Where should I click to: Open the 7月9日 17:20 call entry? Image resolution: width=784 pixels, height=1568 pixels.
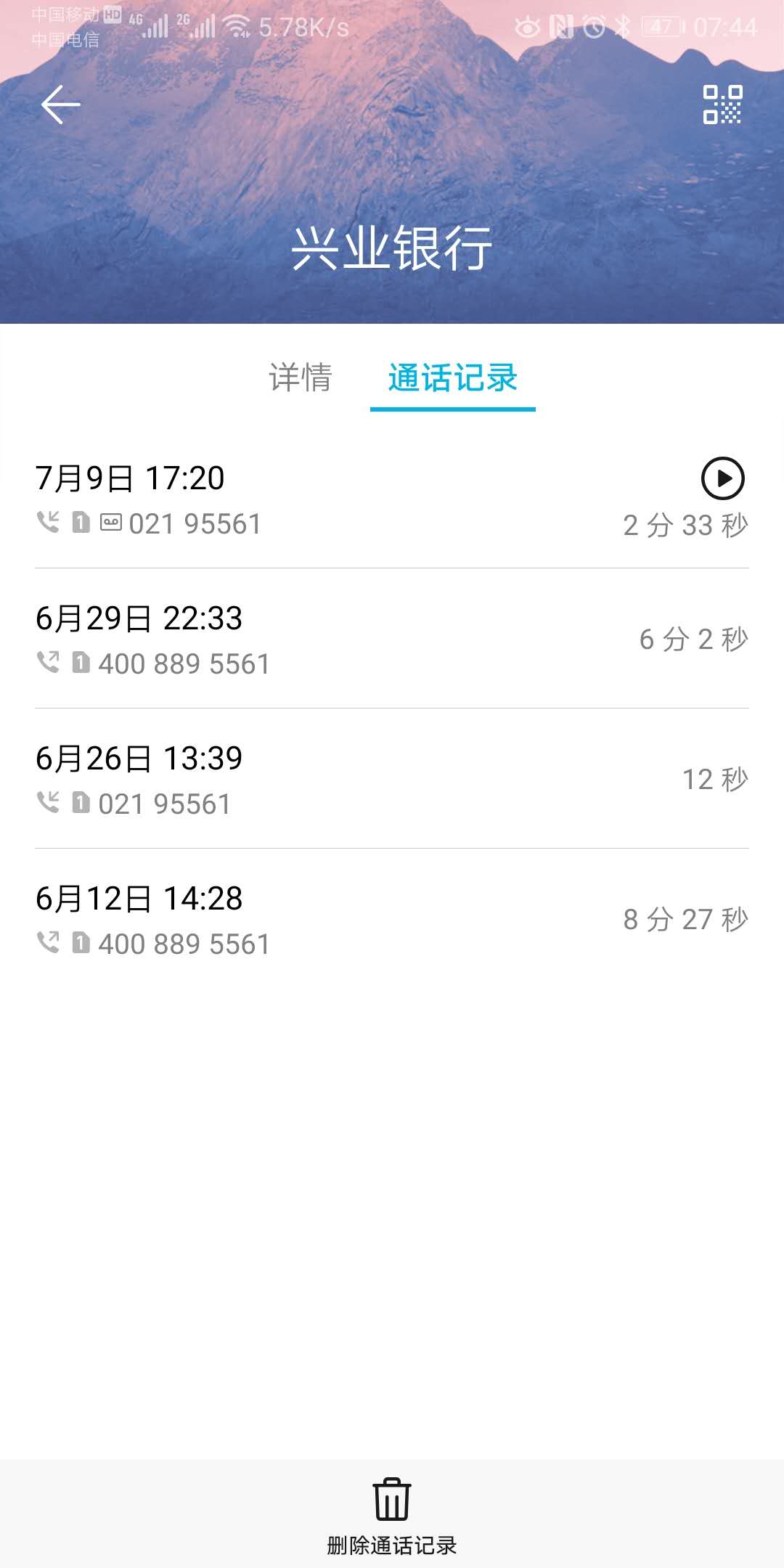392,499
